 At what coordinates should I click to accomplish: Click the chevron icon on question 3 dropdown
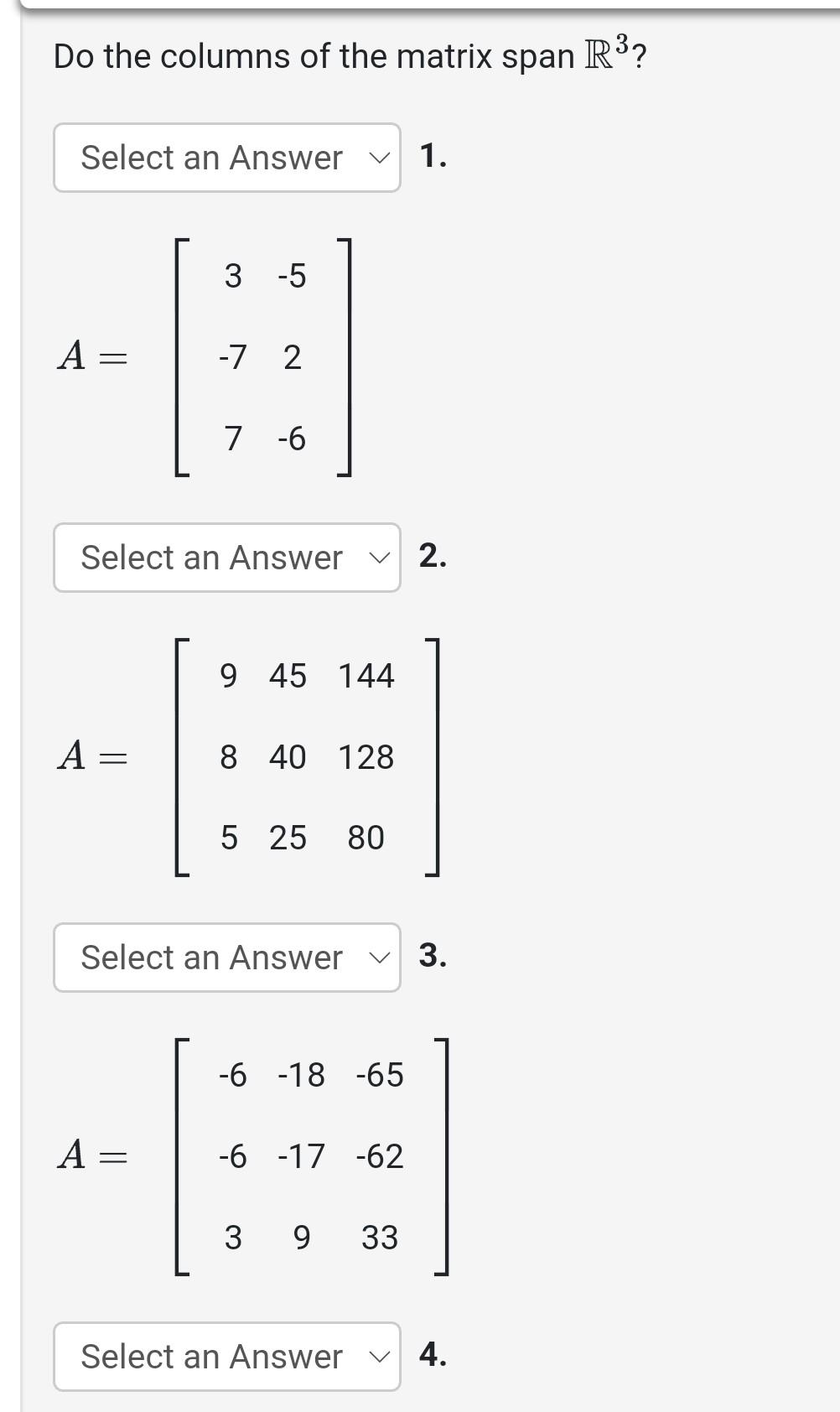tap(380, 958)
